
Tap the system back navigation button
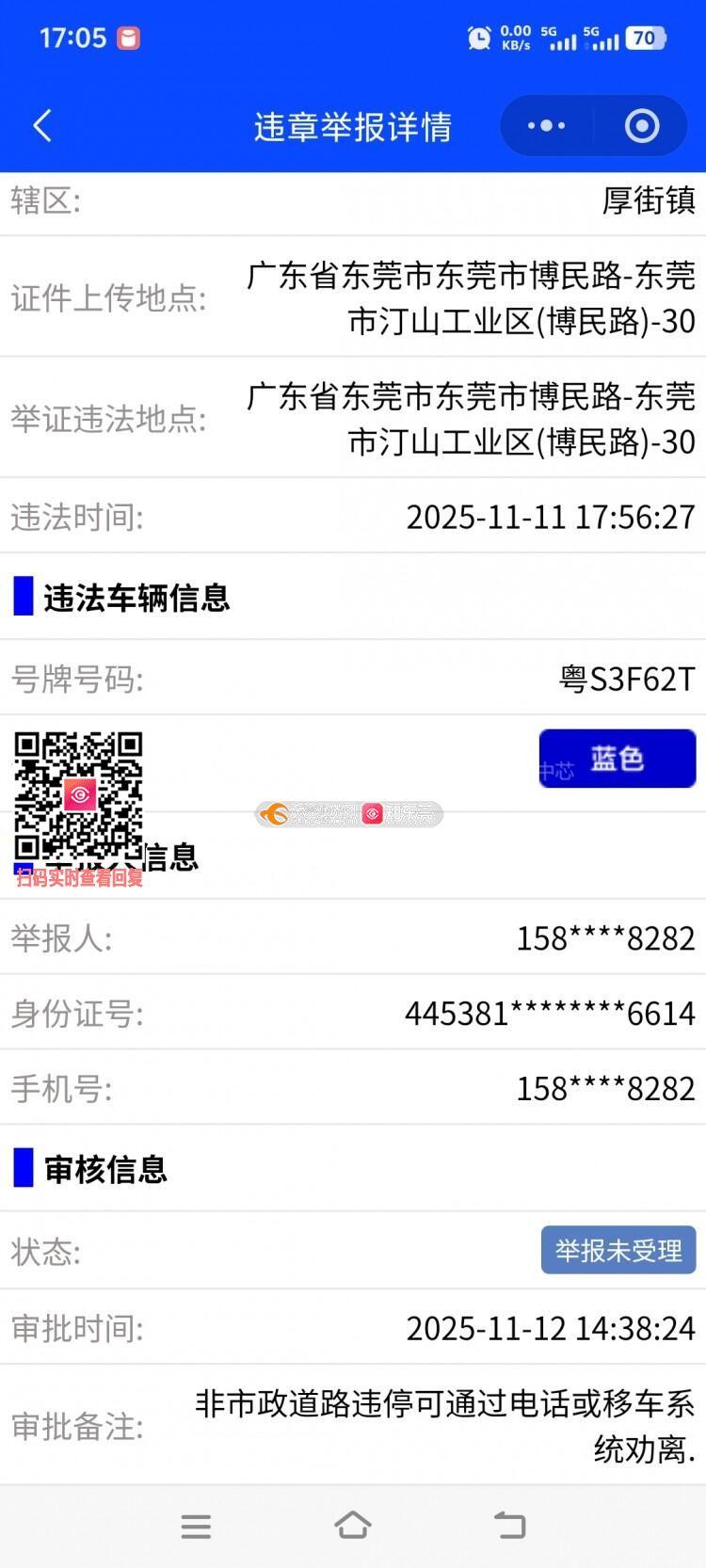click(x=509, y=1526)
